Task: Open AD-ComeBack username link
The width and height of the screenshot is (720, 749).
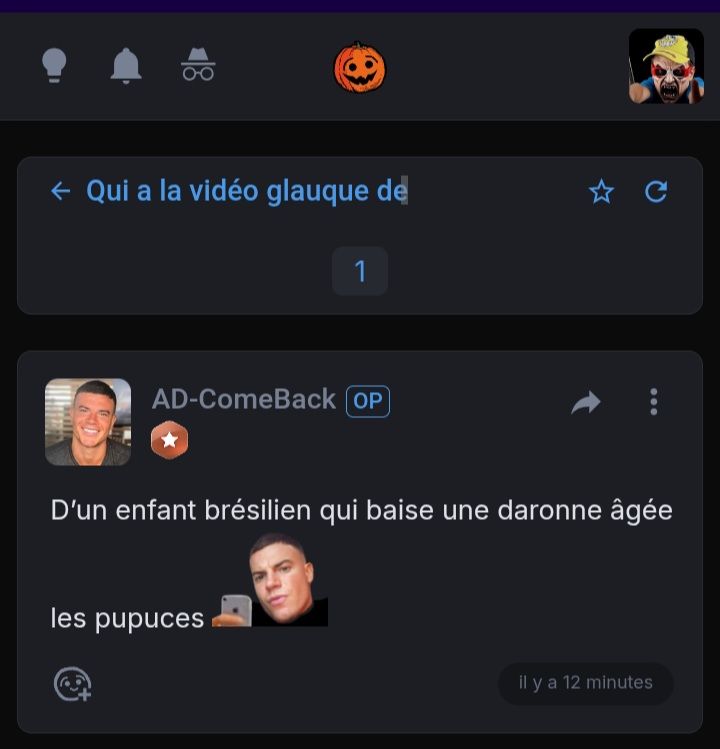Action: point(243,400)
